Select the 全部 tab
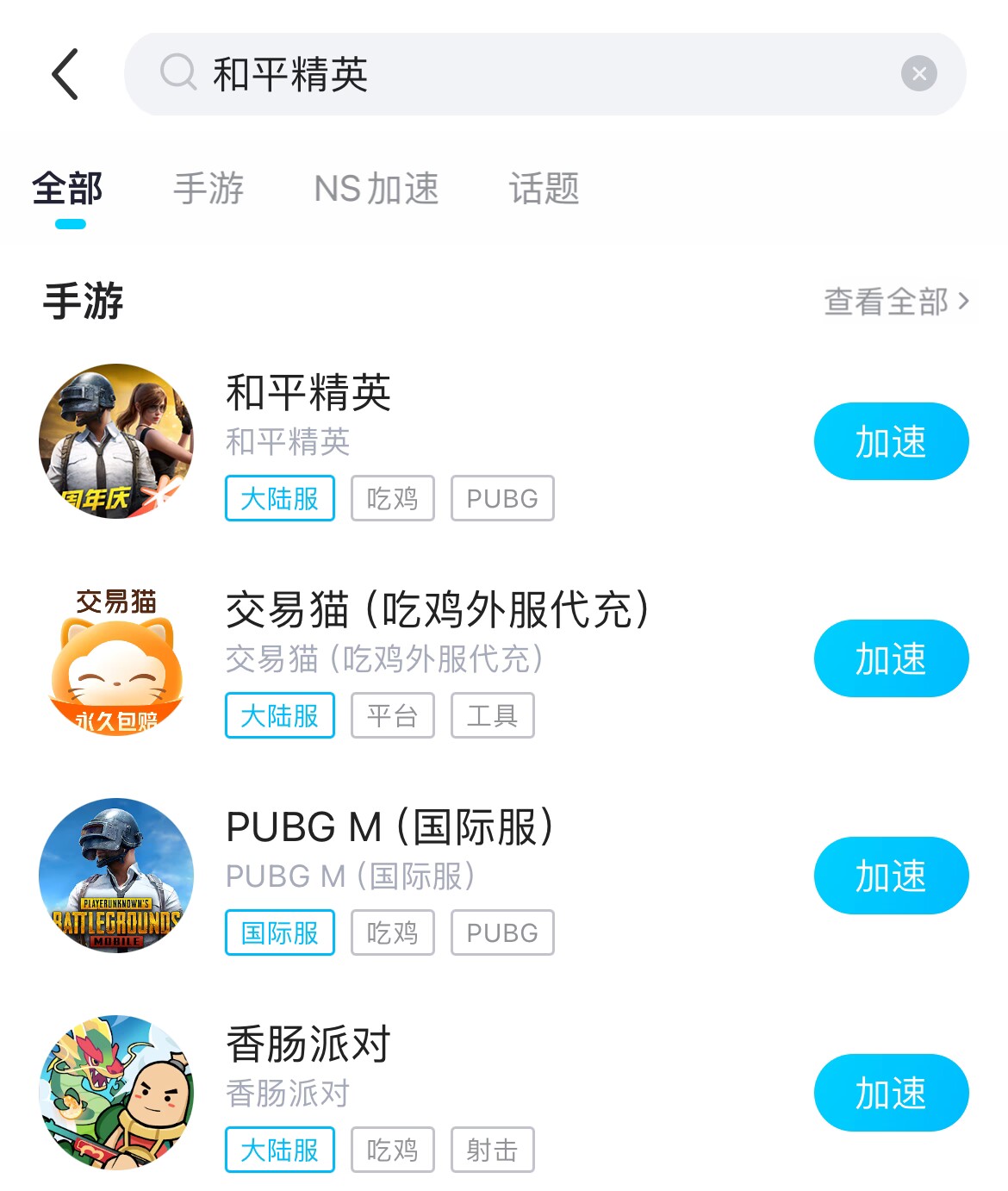This screenshot has width=1008, height=1191. point(68,189)
